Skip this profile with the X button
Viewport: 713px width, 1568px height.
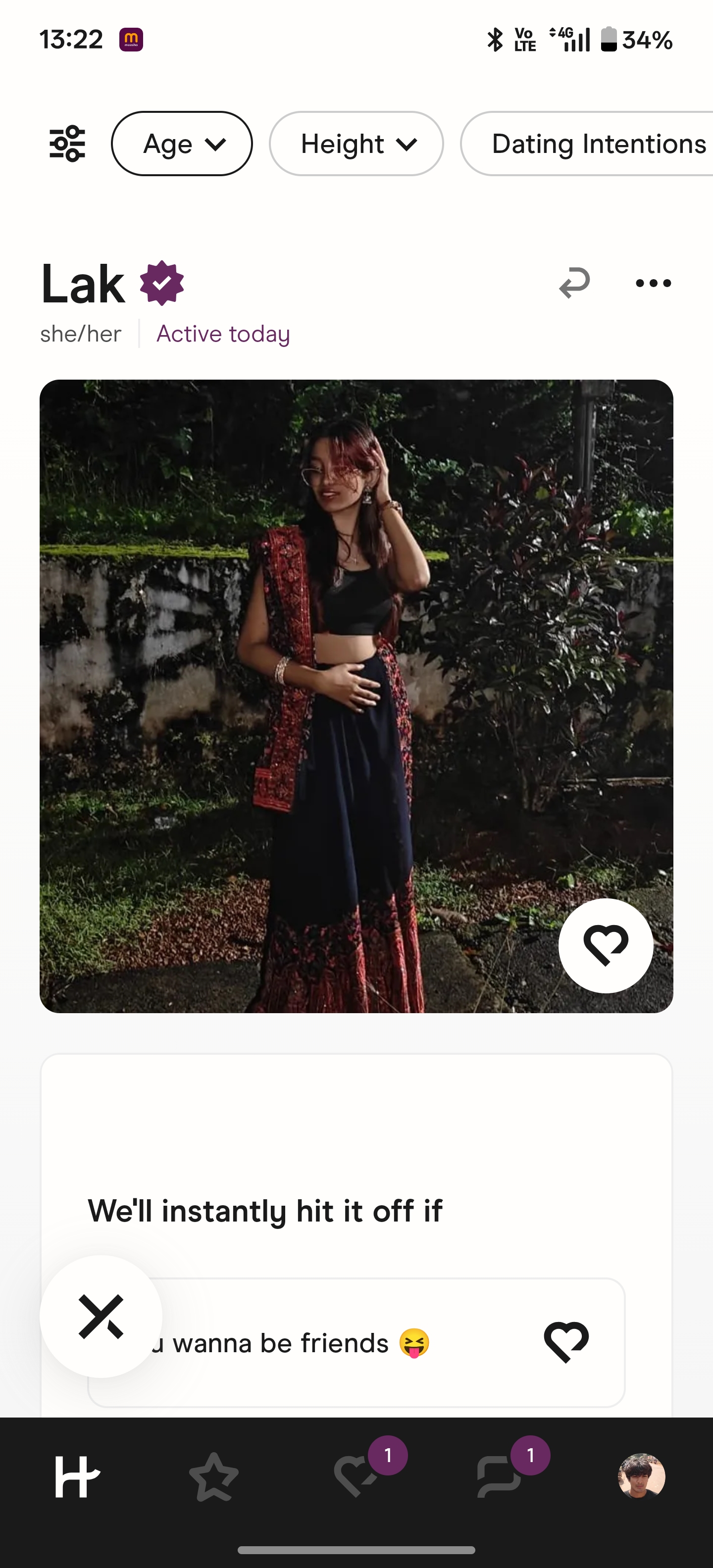(x=101, y=1316)
